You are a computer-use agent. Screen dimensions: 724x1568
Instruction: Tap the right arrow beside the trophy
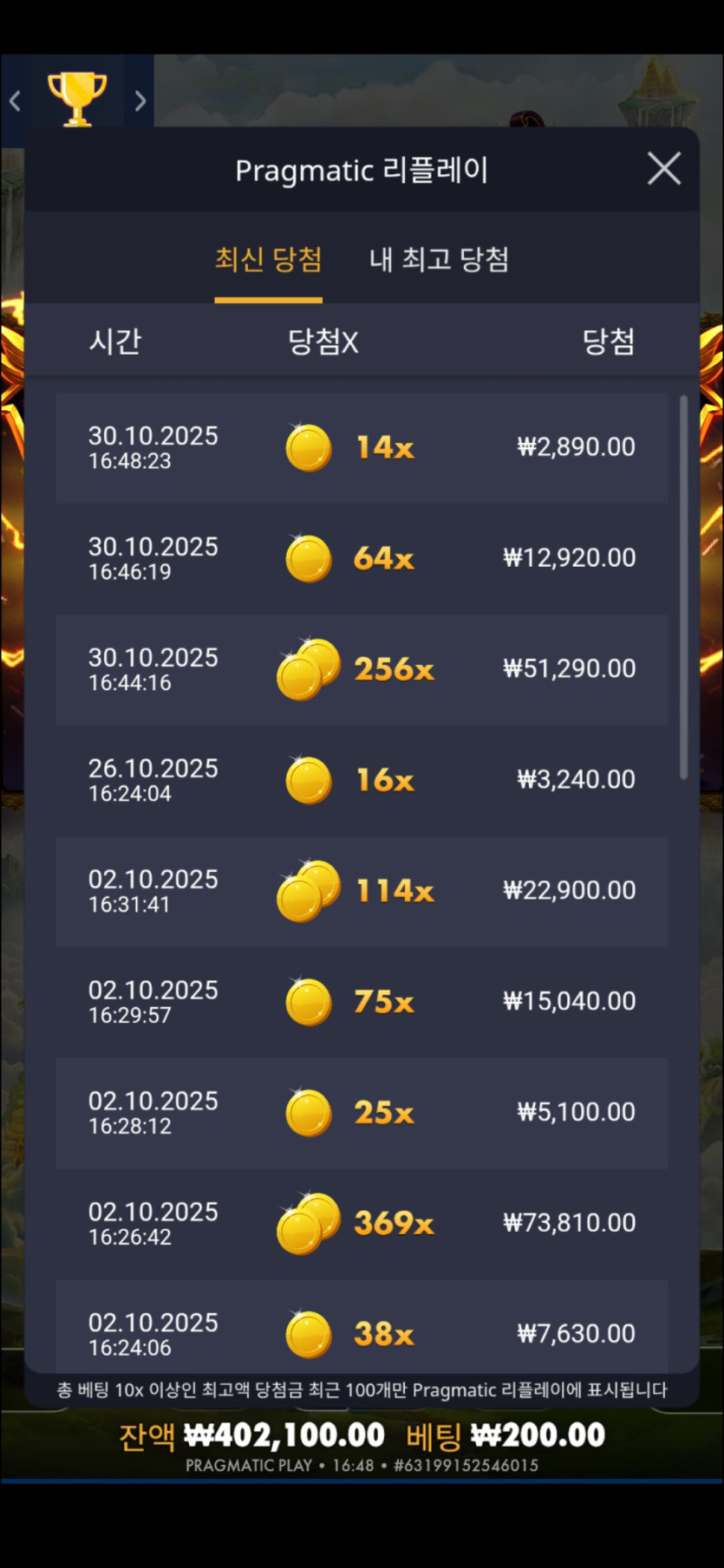[x=140, y=101]
